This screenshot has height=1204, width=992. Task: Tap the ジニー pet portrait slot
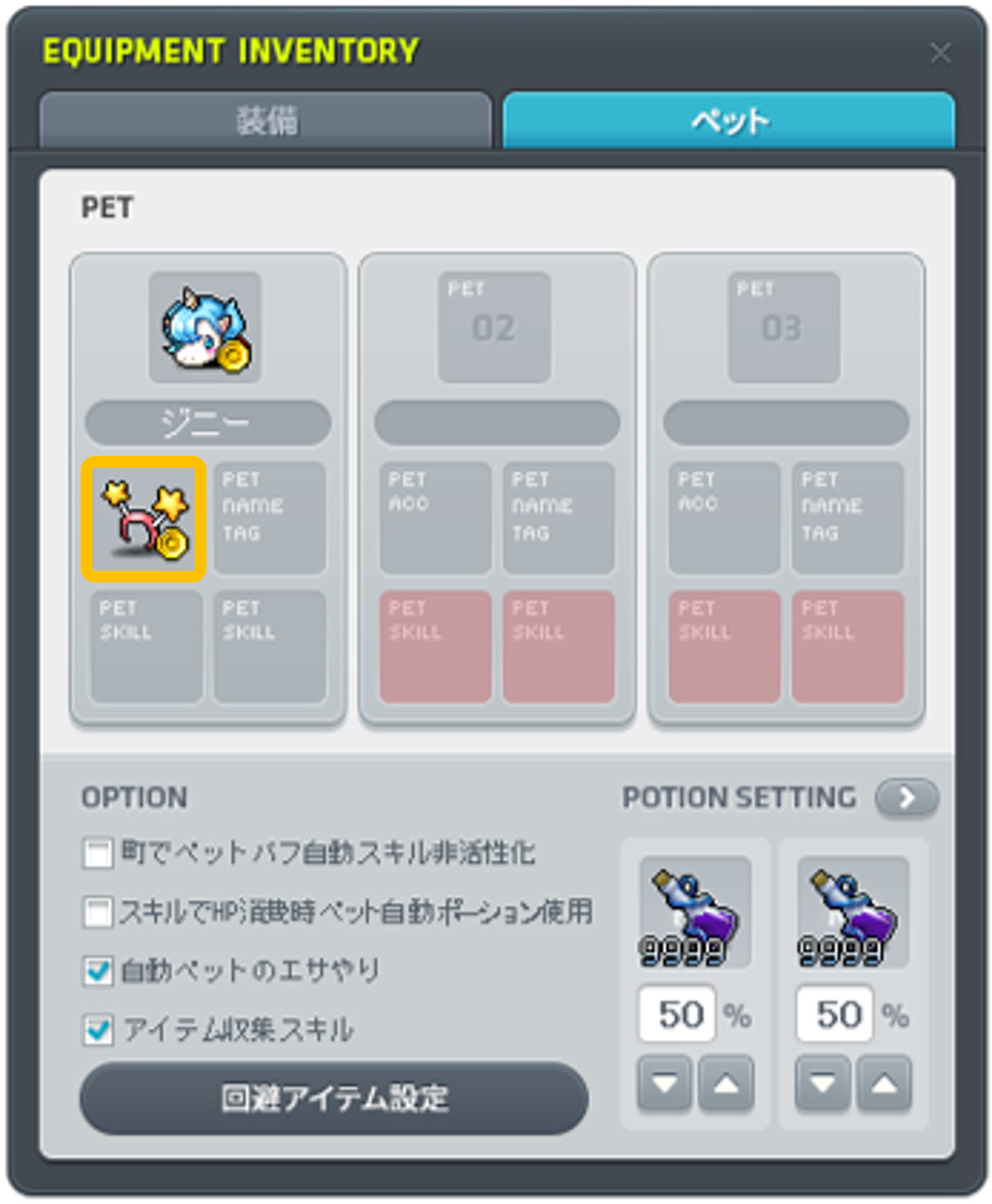205,328
